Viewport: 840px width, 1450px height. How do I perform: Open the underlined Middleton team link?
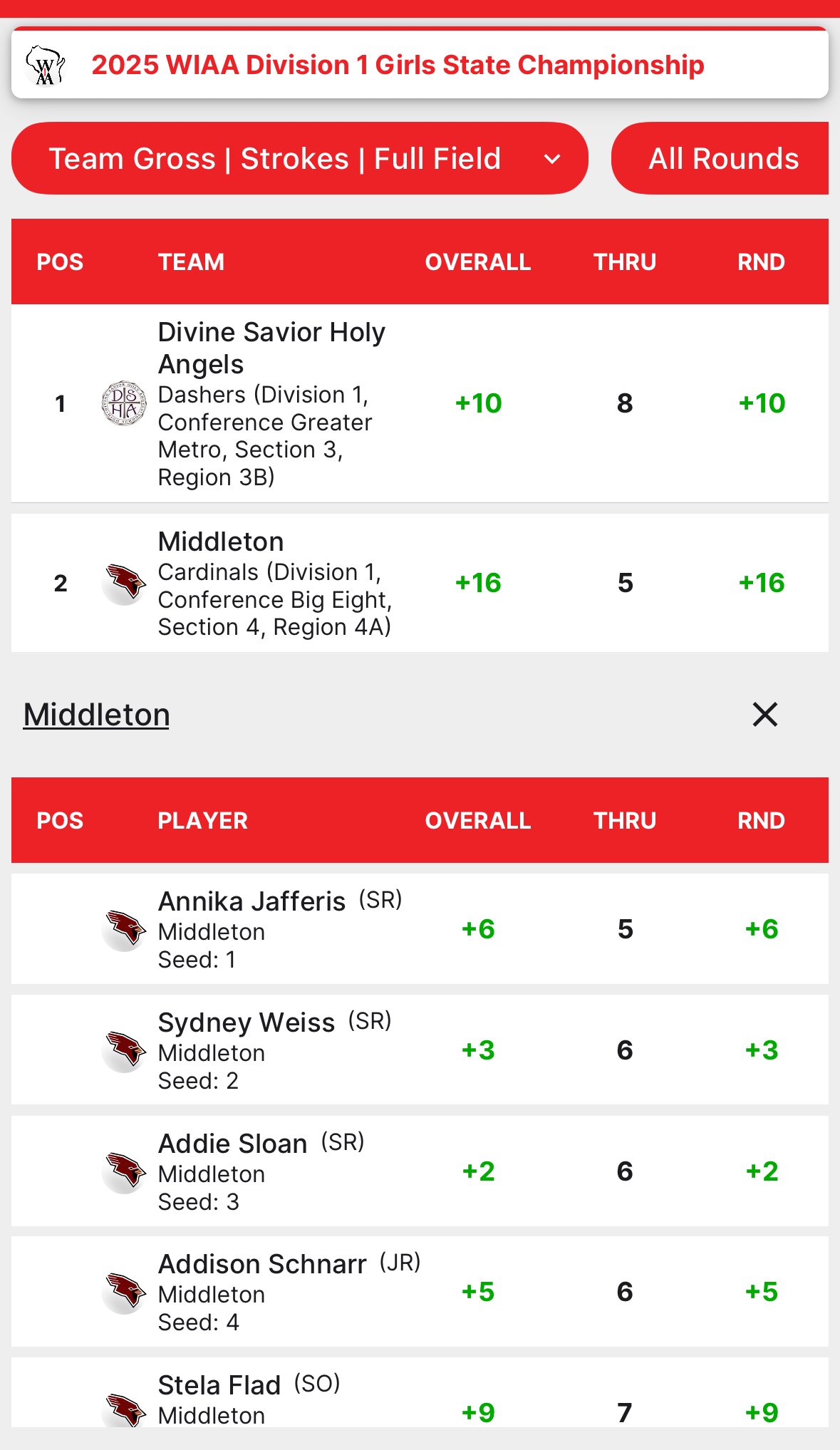(x=97, y=715)
